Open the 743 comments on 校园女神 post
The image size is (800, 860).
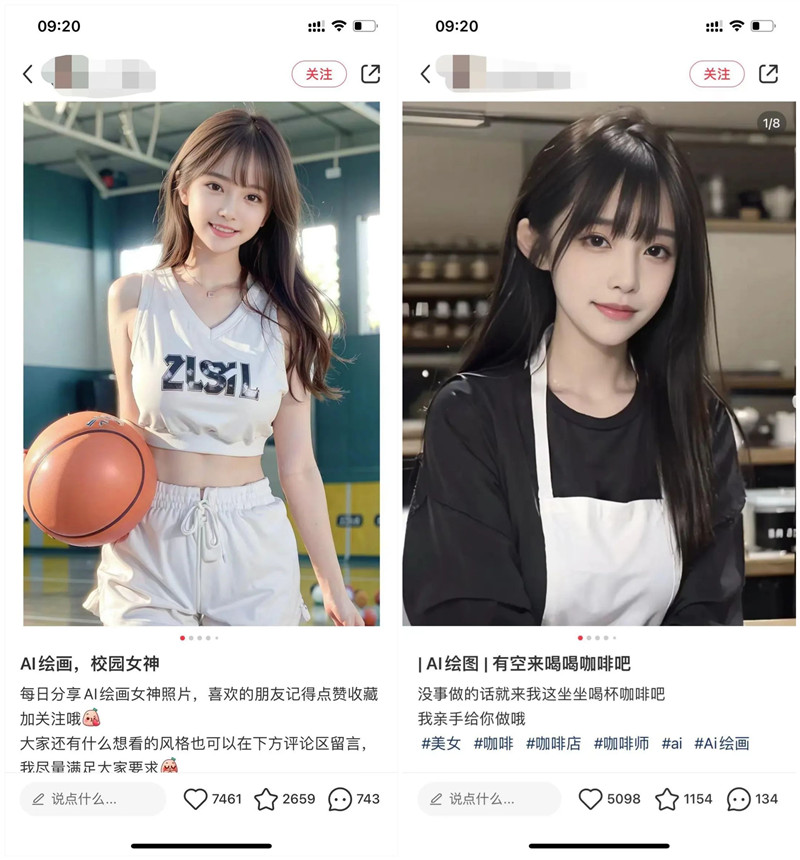(340, 799)
